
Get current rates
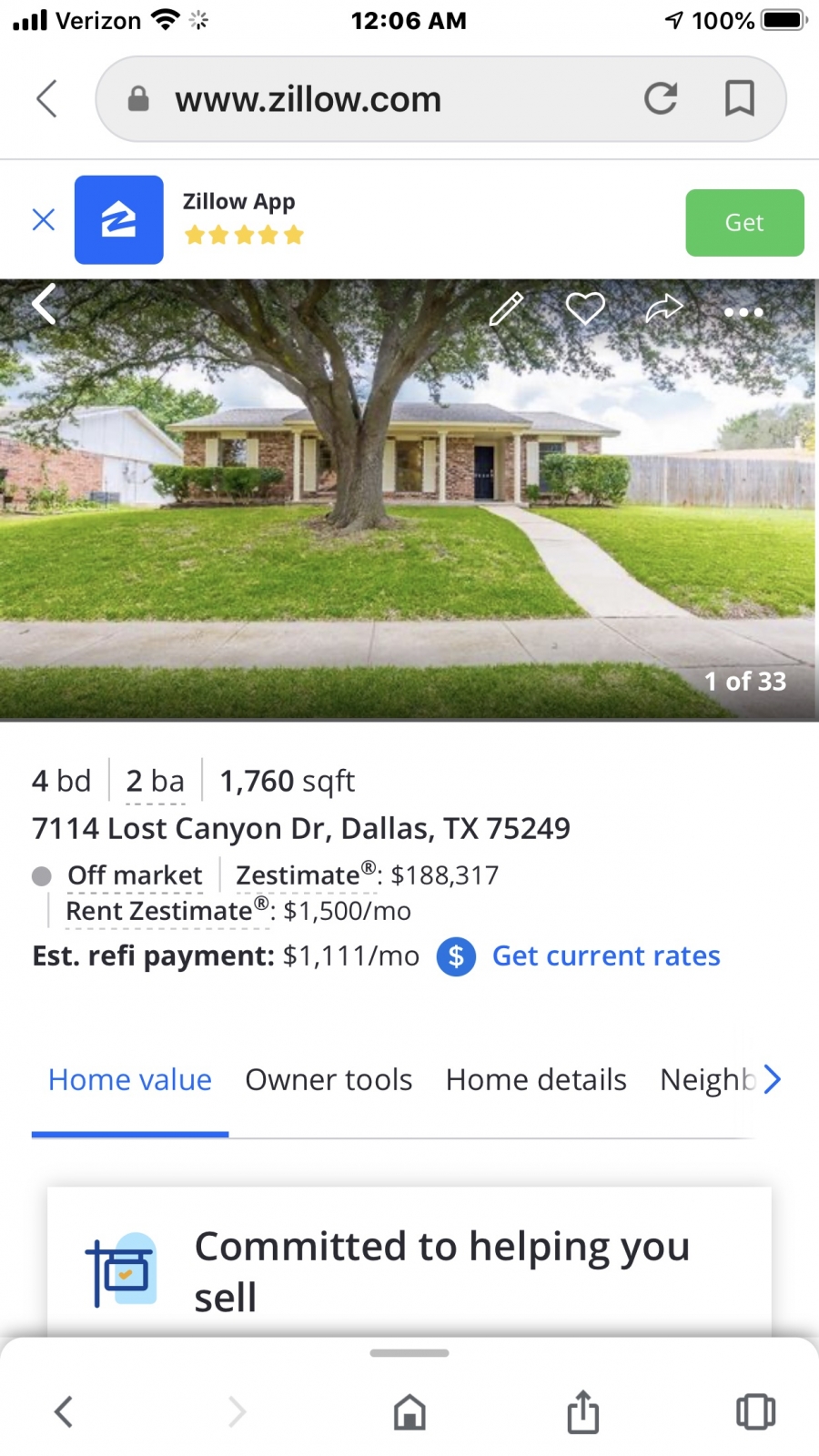(606, 956)
